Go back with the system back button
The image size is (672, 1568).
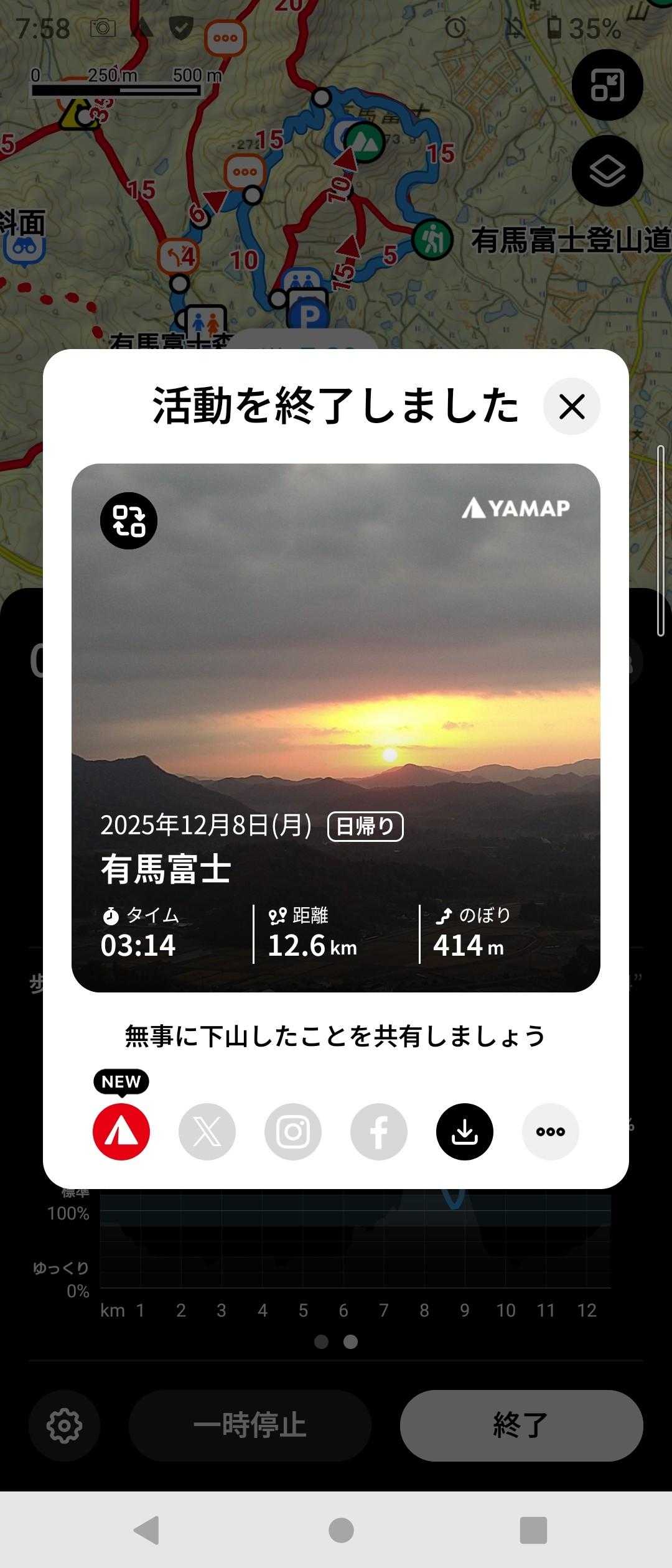coord(147,1530)
